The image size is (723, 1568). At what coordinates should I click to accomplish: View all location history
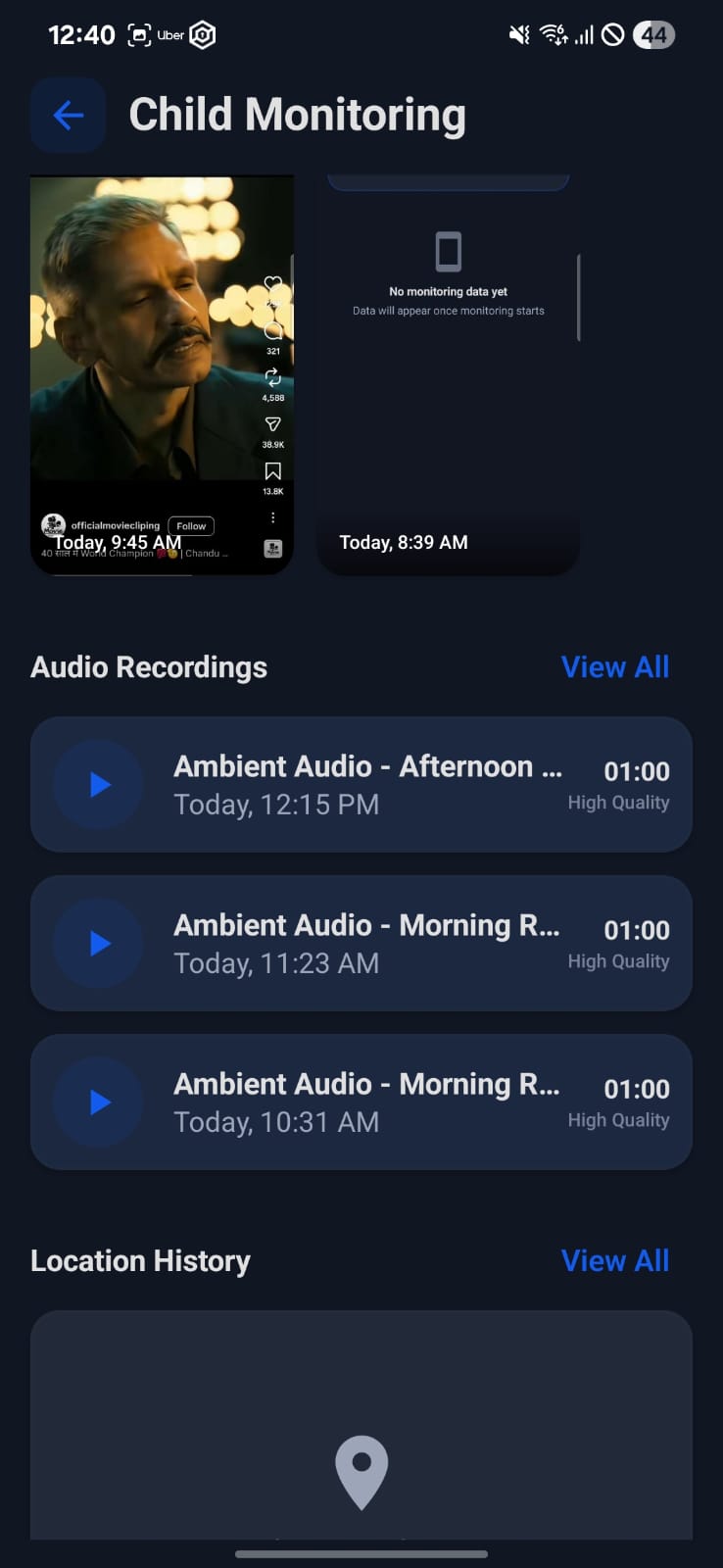(614, 1261)
